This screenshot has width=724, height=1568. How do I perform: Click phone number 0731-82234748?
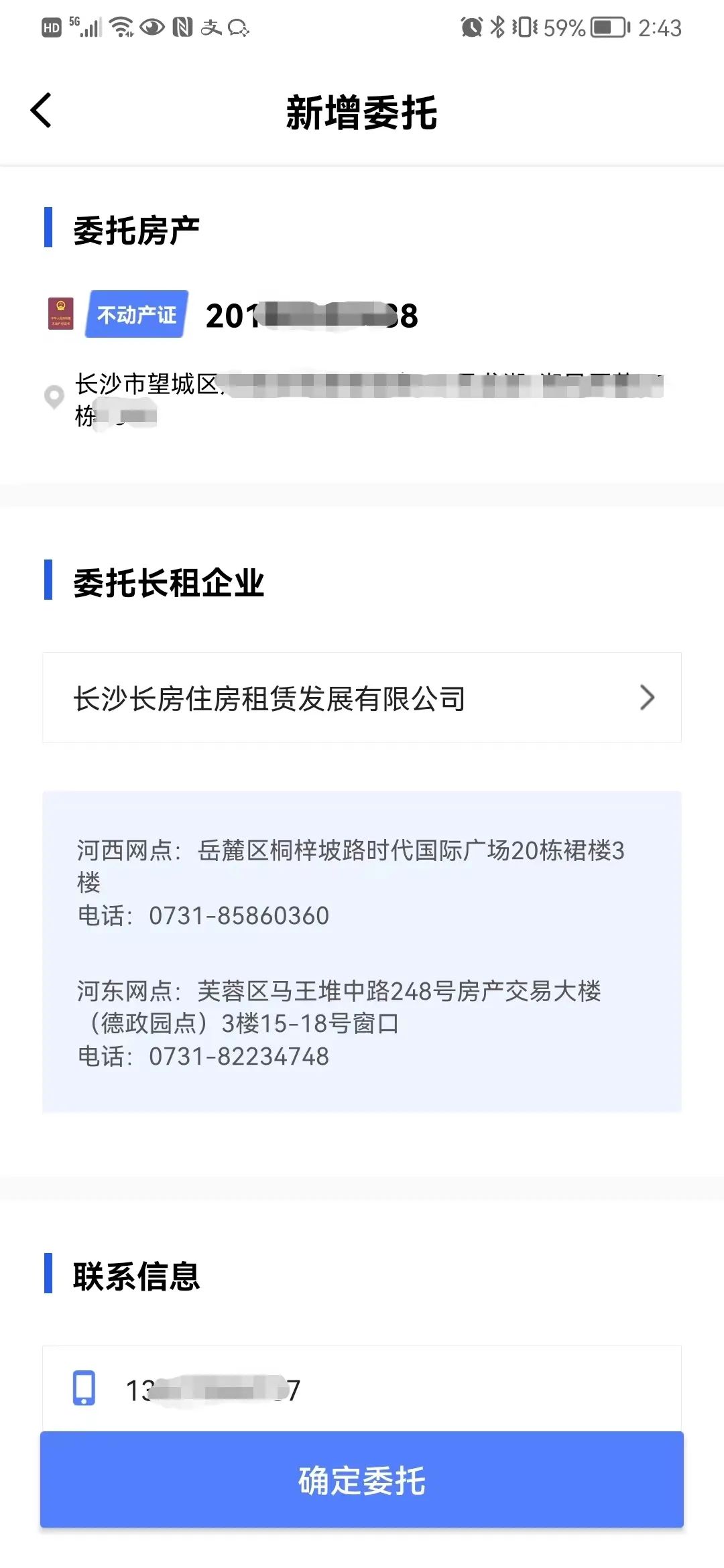[238, 1057]
